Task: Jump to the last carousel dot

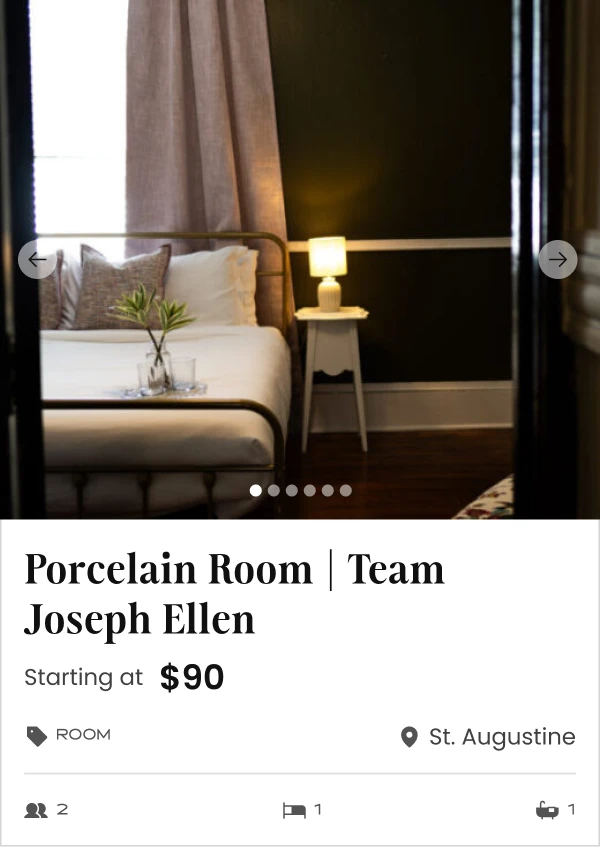Action: 345,491
